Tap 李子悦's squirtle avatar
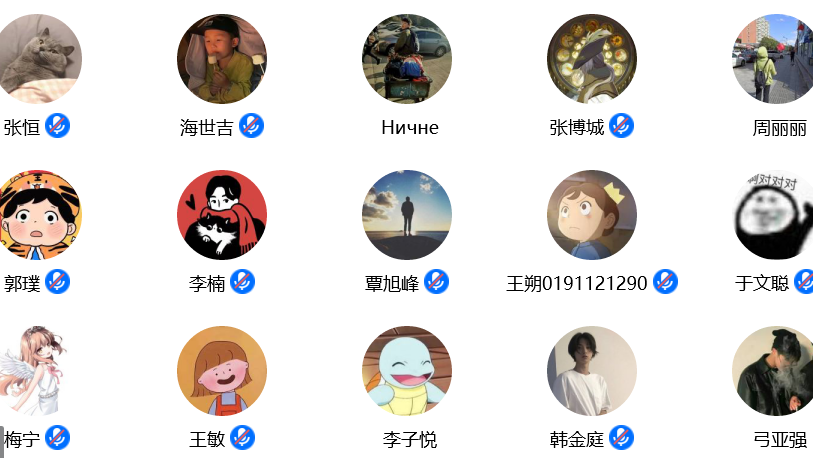The image size is (813, 458). pyautogui.click(x=407, y=371)
